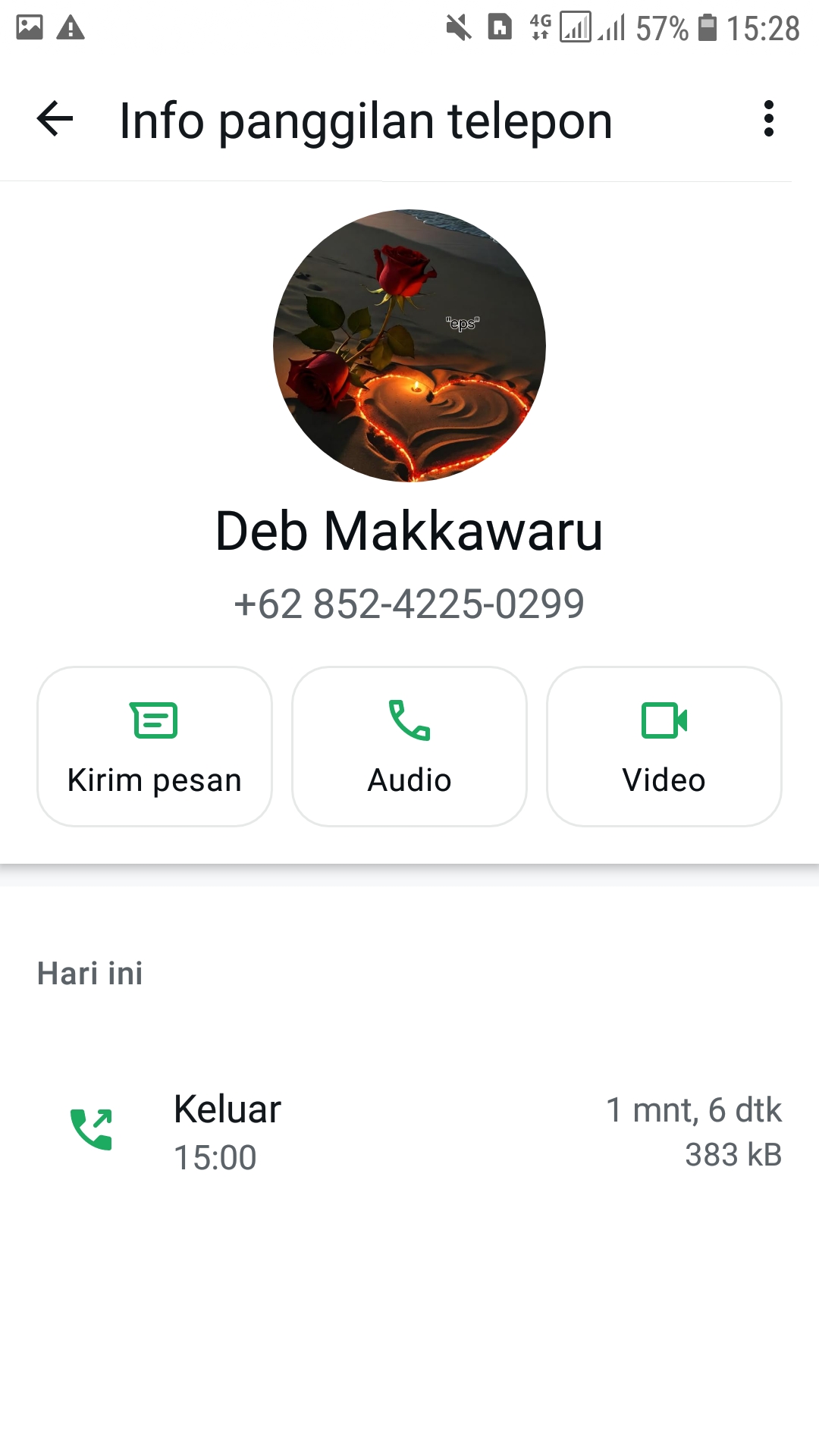
Task: Open Deb Makkawaru's profile picture
Action: [x=409, y=344]
